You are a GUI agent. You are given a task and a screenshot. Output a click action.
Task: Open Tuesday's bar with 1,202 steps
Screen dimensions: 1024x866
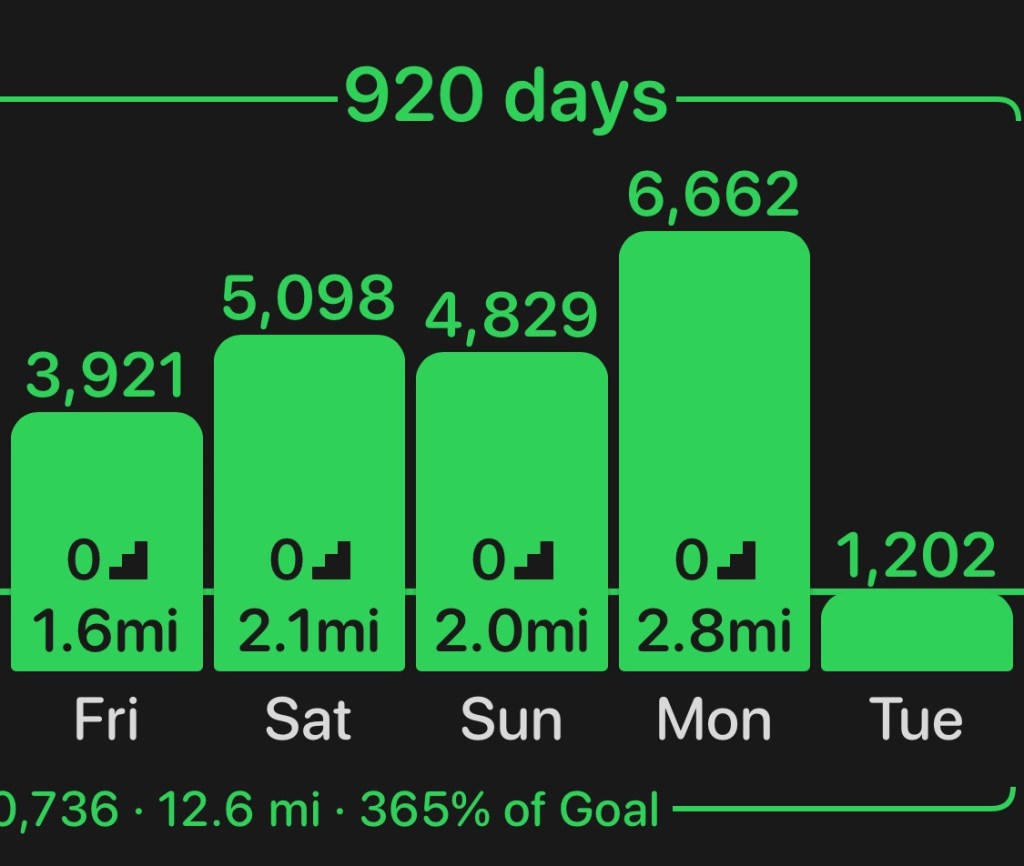point(917,632)
